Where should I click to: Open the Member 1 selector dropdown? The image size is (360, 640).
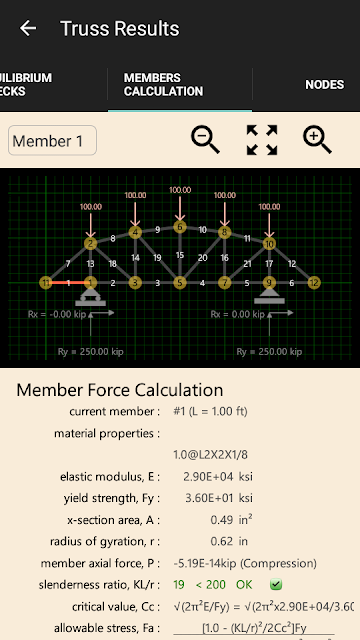52,140
